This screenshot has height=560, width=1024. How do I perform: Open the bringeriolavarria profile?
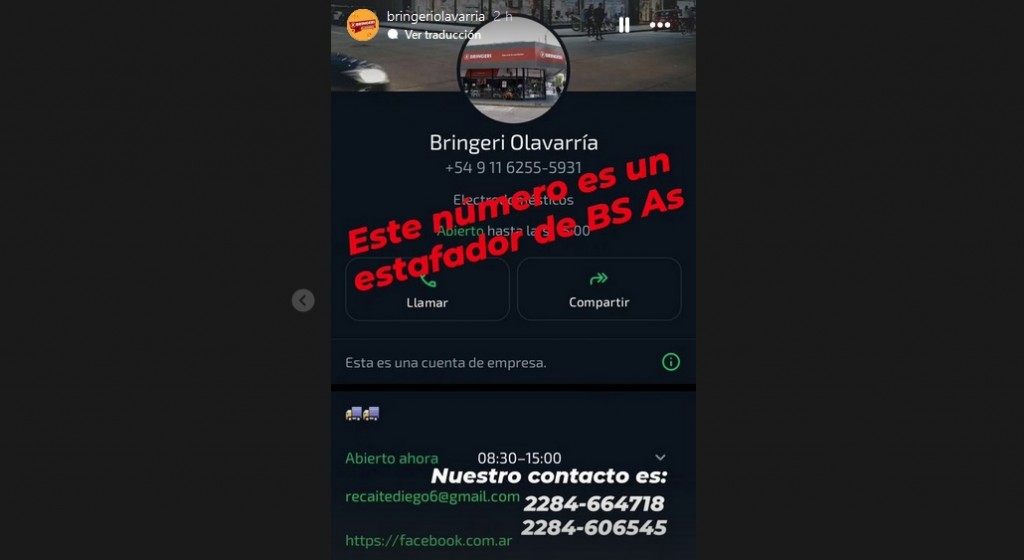(435, 17)
